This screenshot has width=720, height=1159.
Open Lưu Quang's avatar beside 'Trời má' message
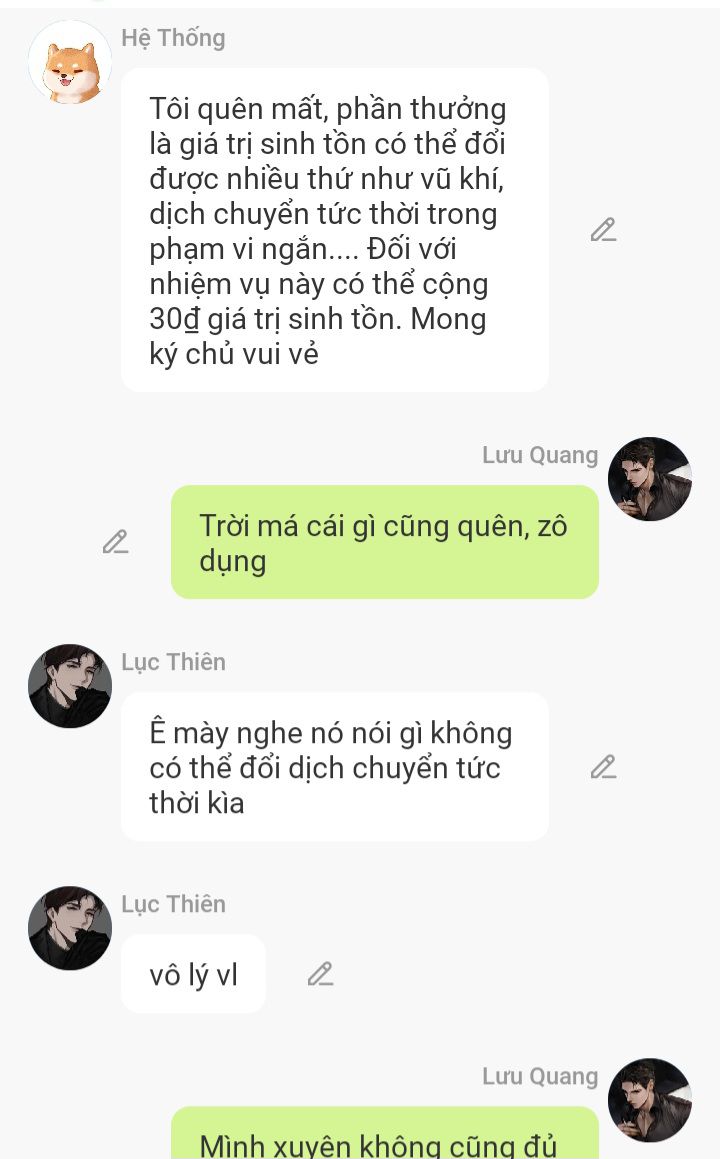click(650, 479)
